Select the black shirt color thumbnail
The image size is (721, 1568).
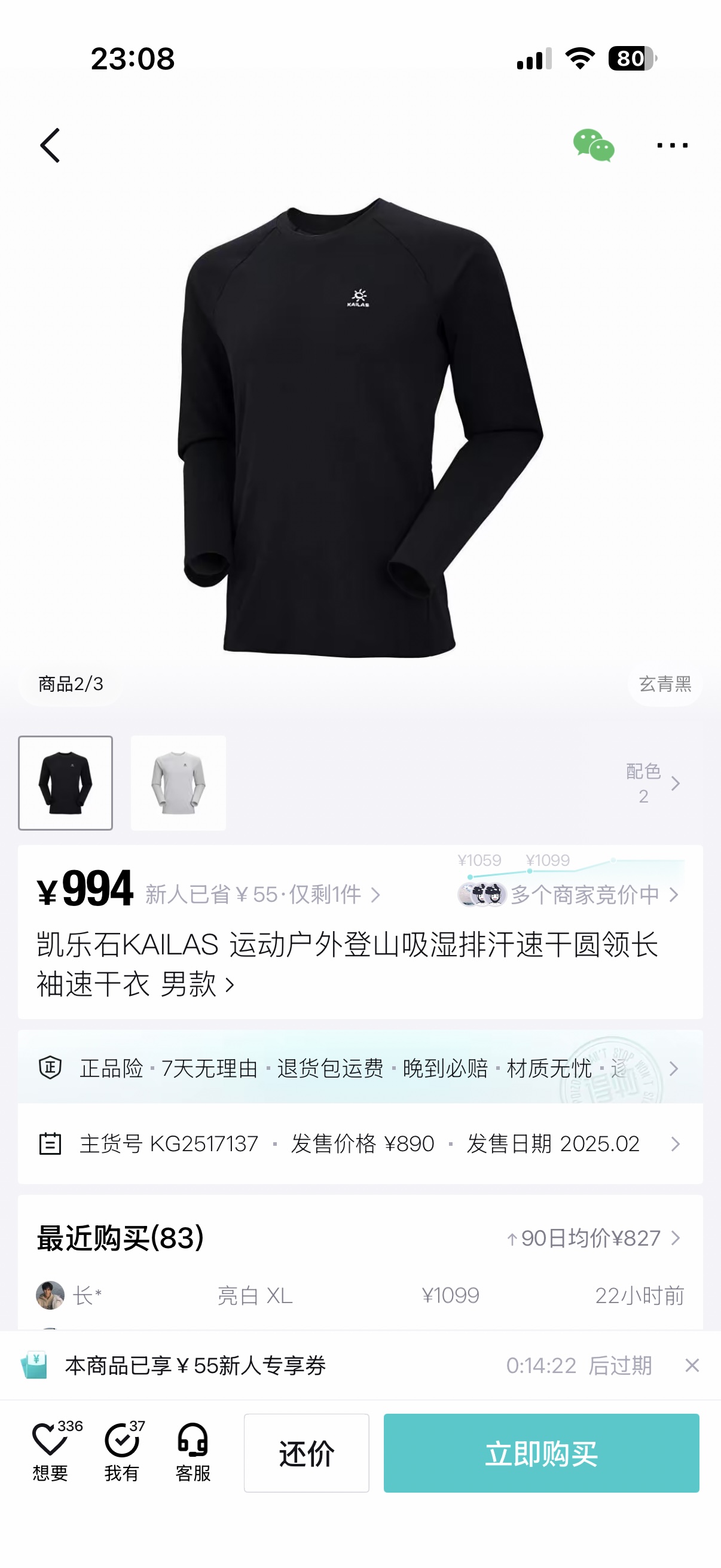tap(66, 783)
